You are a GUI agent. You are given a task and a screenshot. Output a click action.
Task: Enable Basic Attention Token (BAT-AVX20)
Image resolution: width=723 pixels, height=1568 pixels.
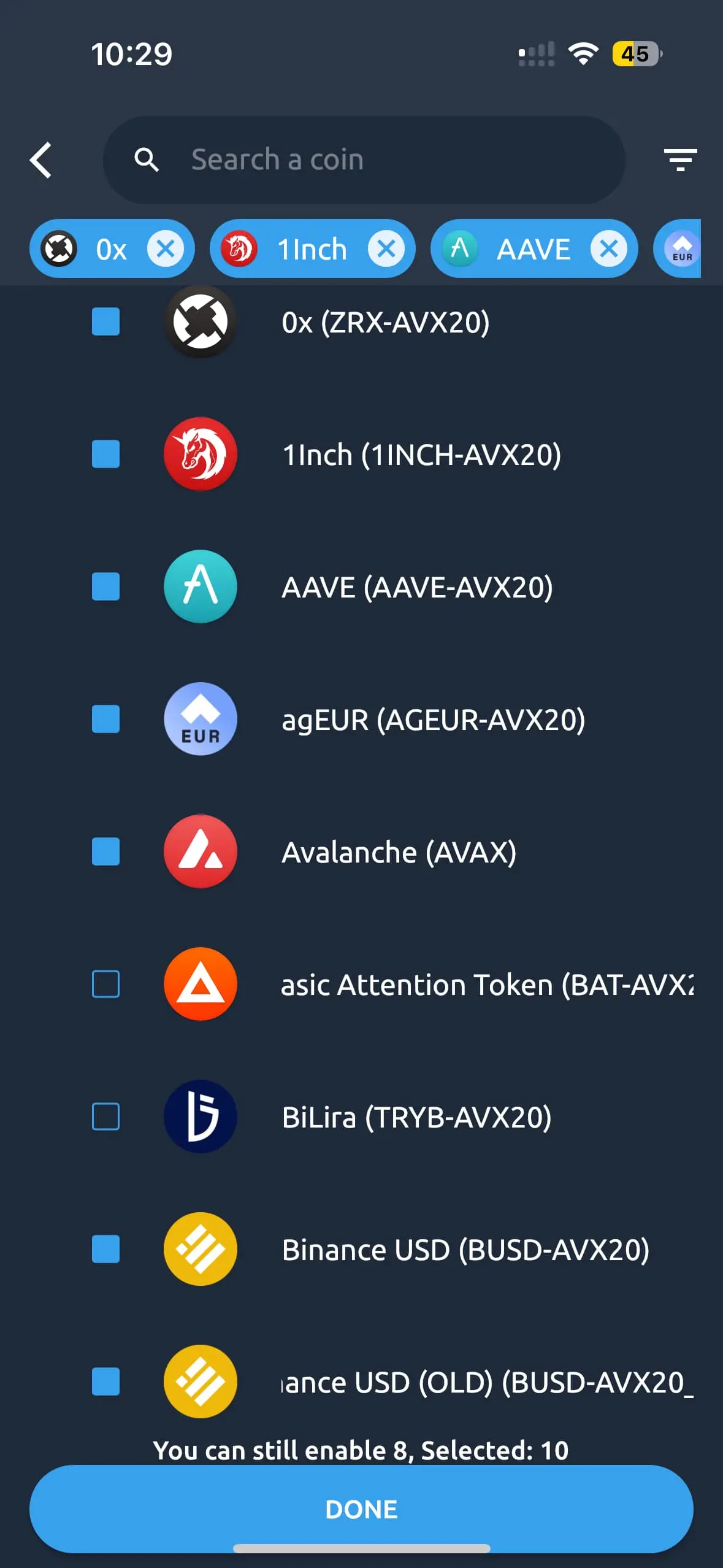tap(105, 985)
